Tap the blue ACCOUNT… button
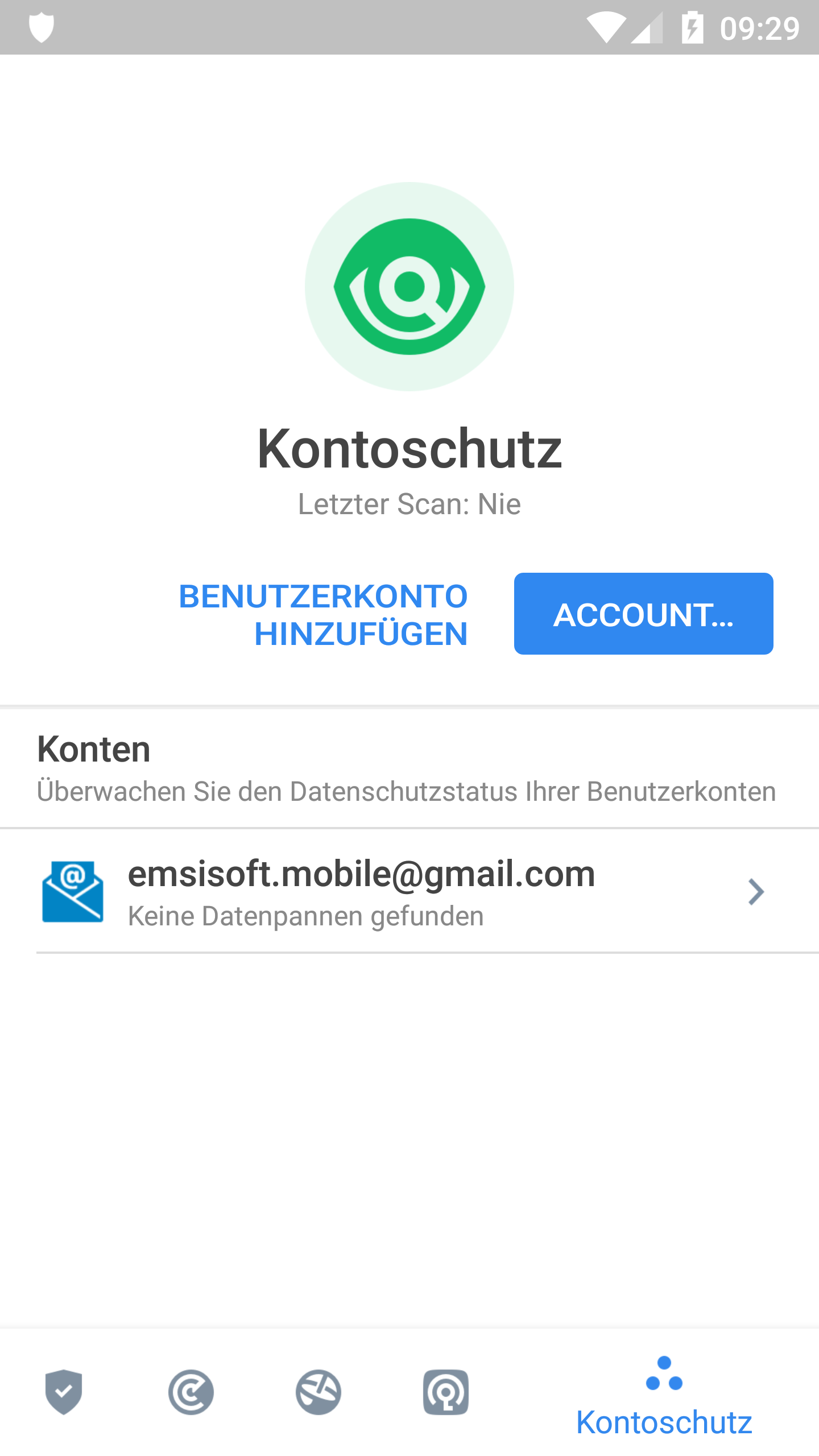This screenshot has width=819, height=1456. (643, 614)
